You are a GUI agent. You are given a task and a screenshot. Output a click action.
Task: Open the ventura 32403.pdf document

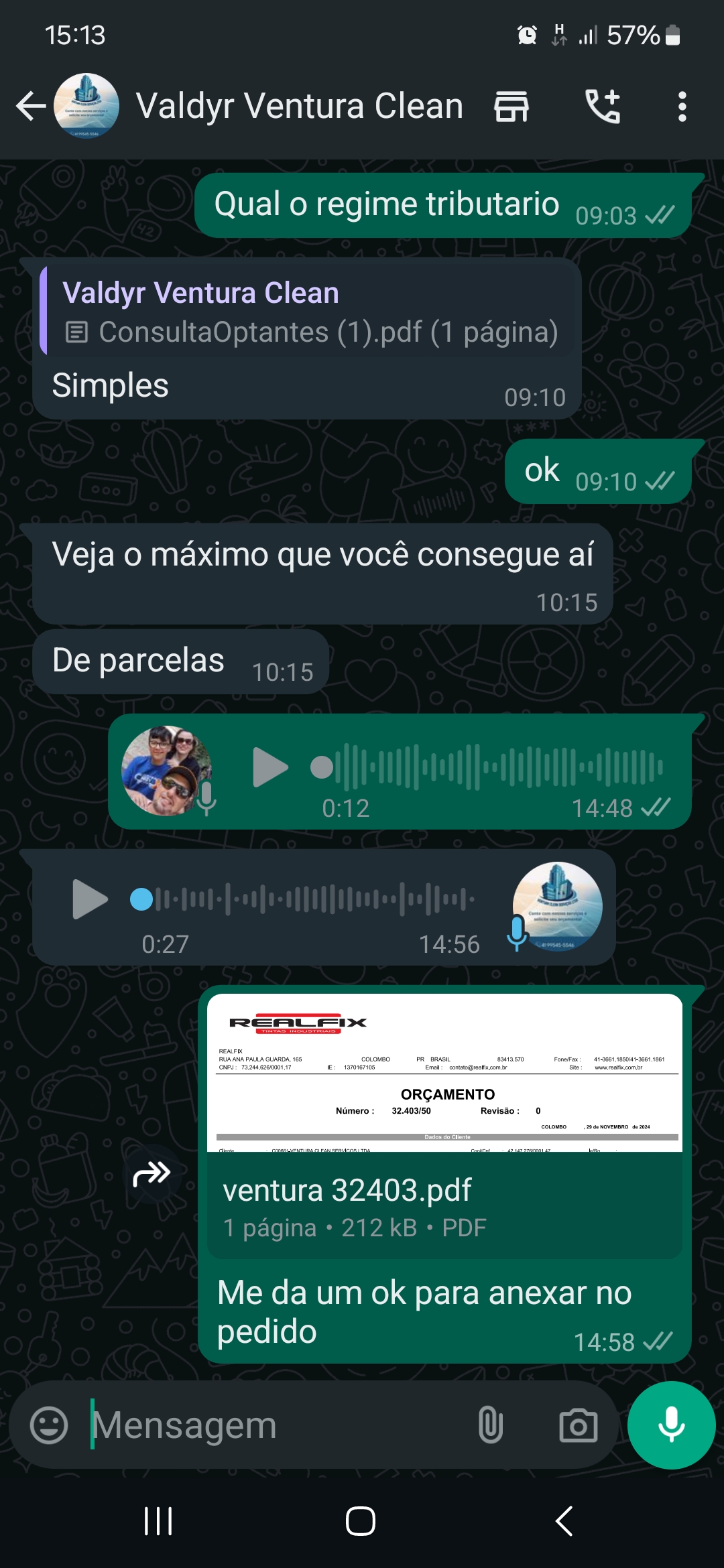point(444,1126)
